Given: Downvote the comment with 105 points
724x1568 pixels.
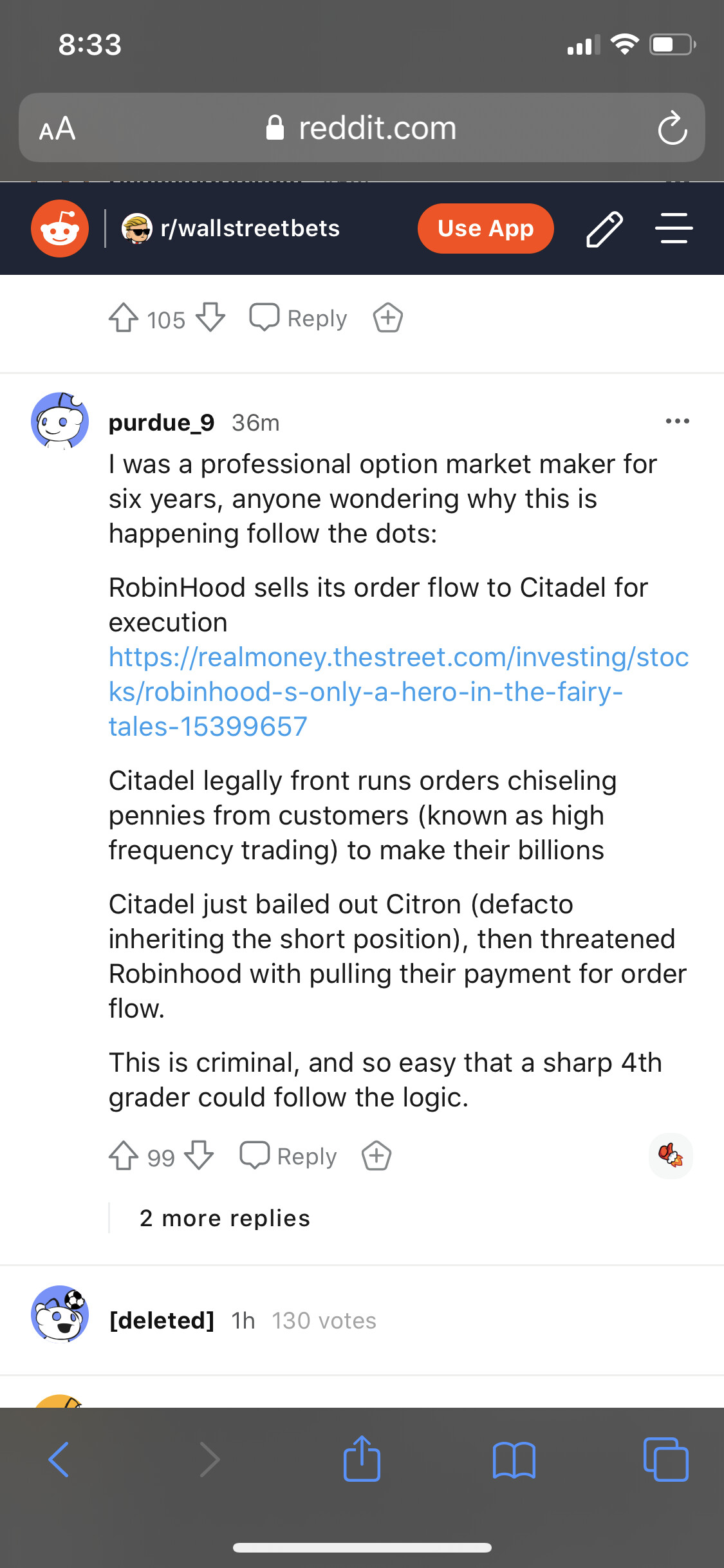Looking at the screenshot, I should [x=210, y=318].
